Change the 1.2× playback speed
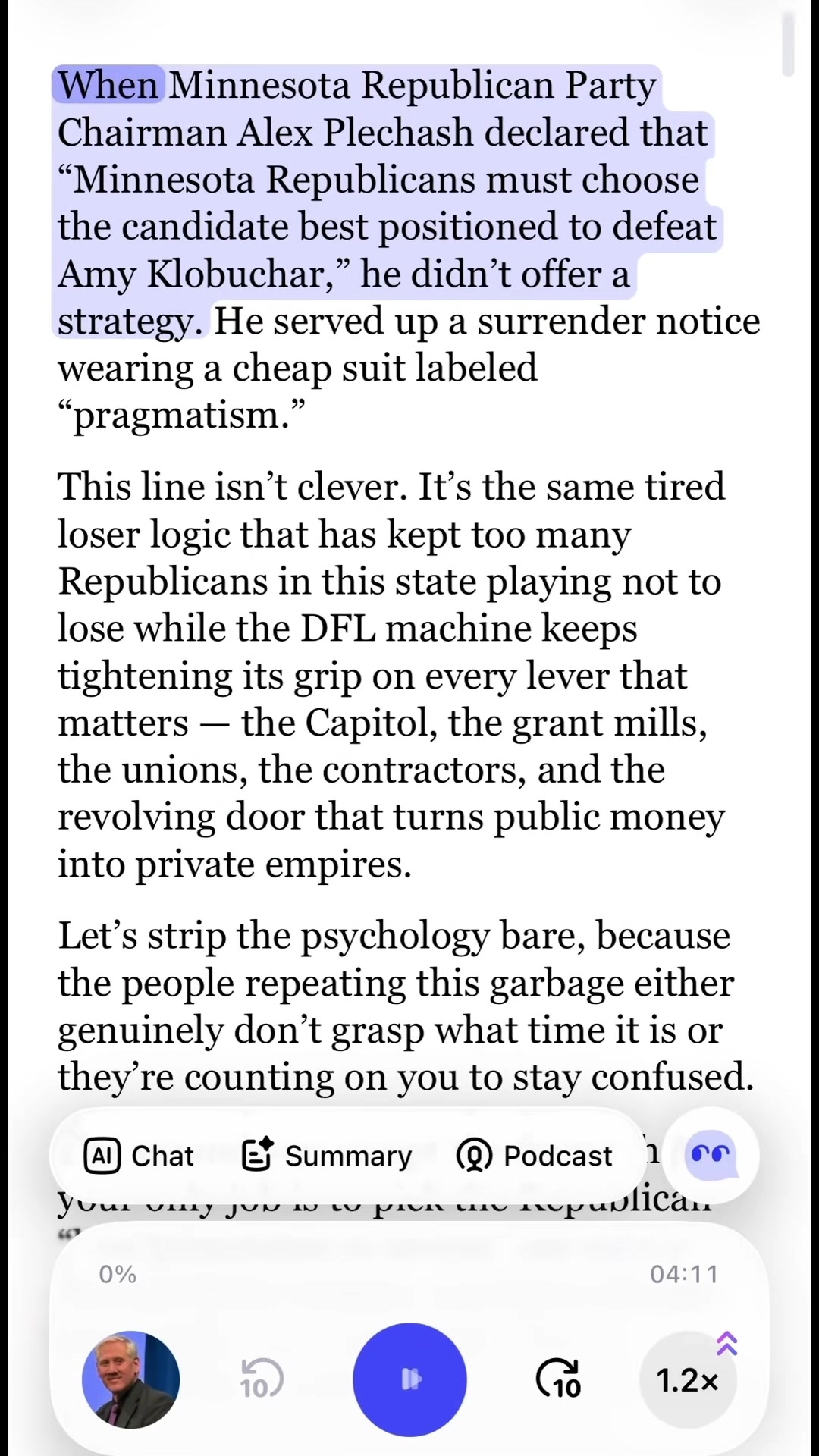The image size is (819, 1456). (x=688, y=1380)
